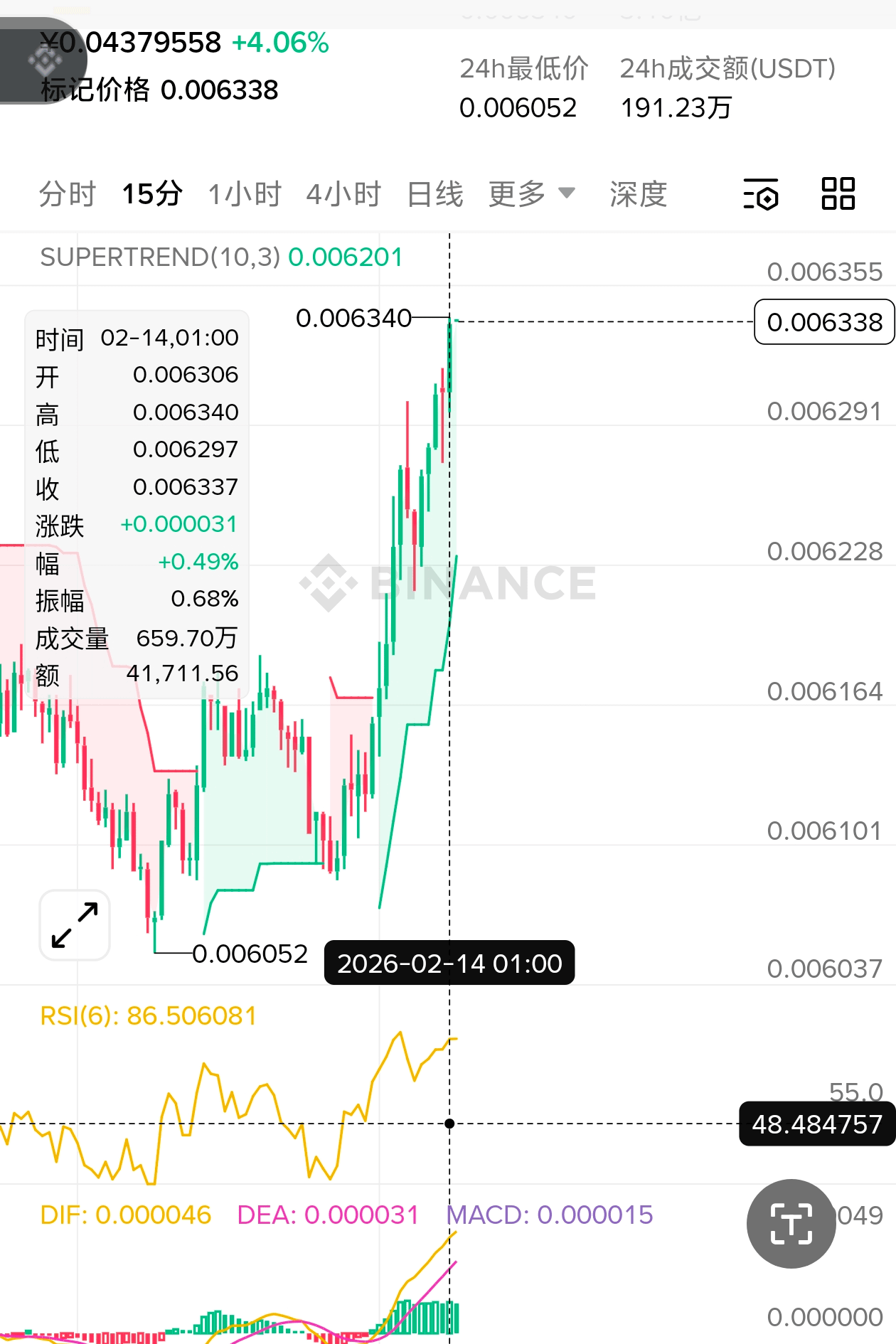Open chart indicator settings icon
Image resolution: width=896 pixels, height=1344 pixels.
point(761,194)
